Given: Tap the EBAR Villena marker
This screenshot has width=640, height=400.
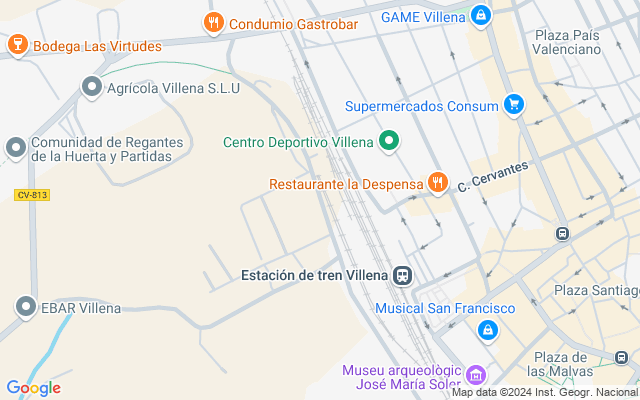Looking at the screenshot, I should click(x=26, y=308).
